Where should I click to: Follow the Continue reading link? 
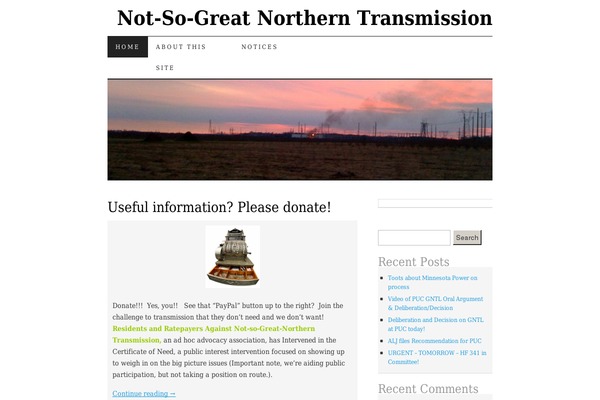(141, 393)
